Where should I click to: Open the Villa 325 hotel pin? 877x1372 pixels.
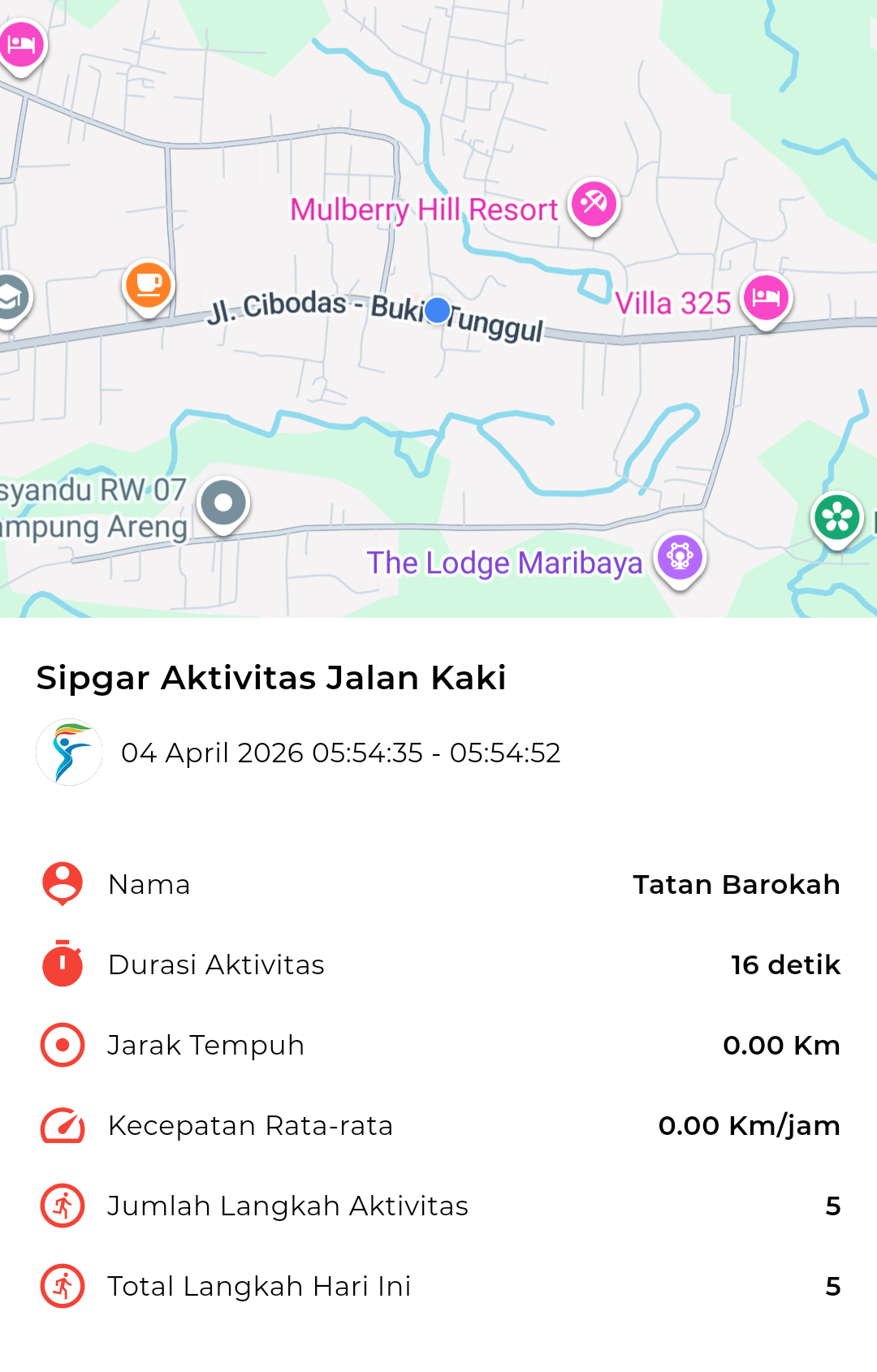pos(766,298)
